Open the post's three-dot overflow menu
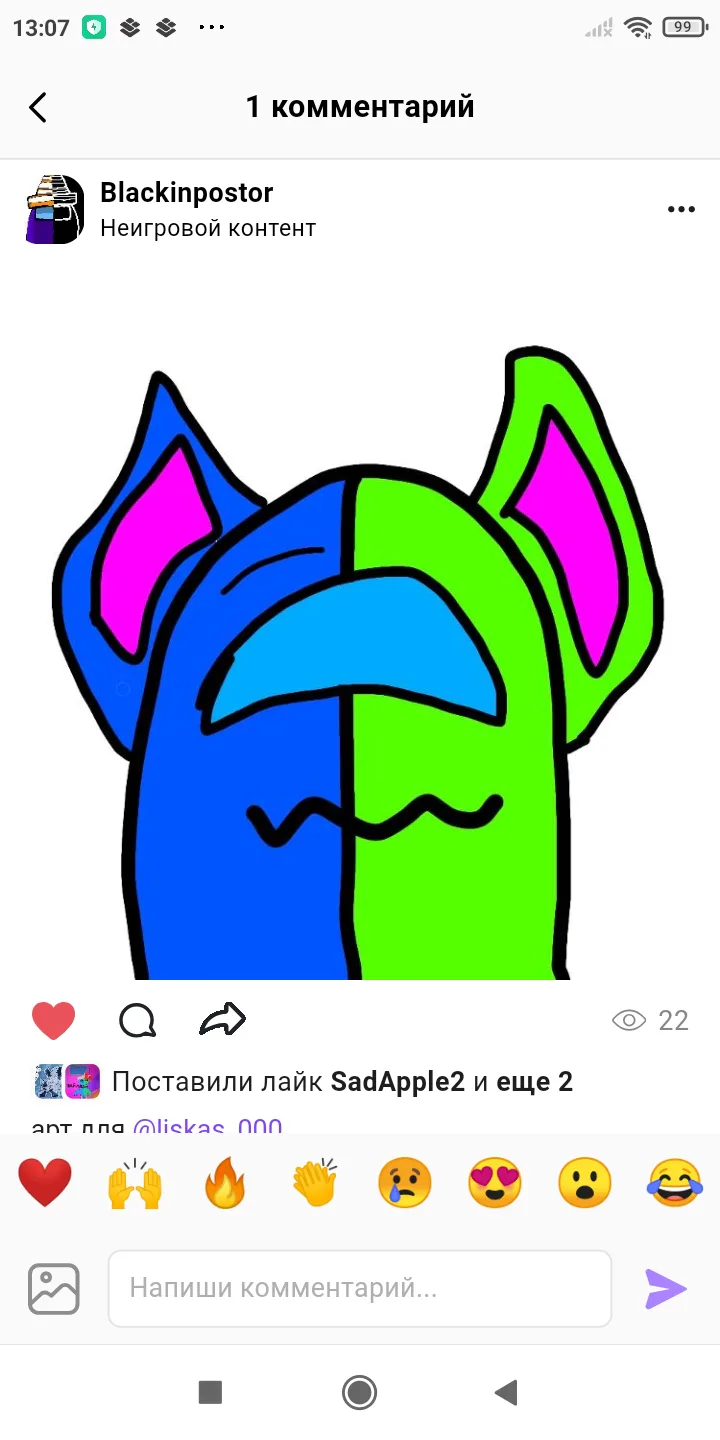 [681, 210]
